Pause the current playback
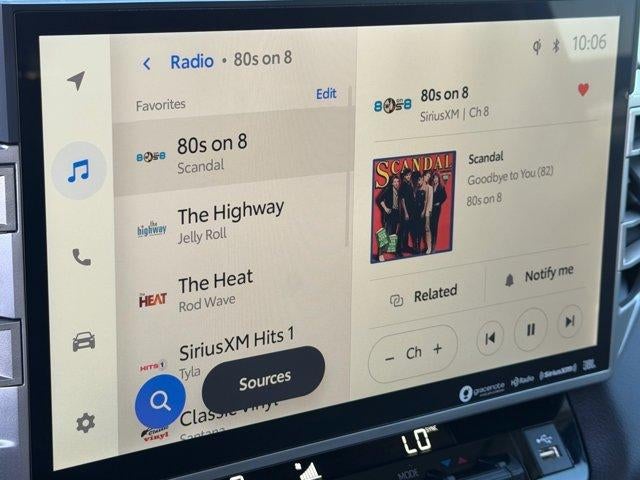The width and height of the screenshot is (640, 480). coord(530,329)
